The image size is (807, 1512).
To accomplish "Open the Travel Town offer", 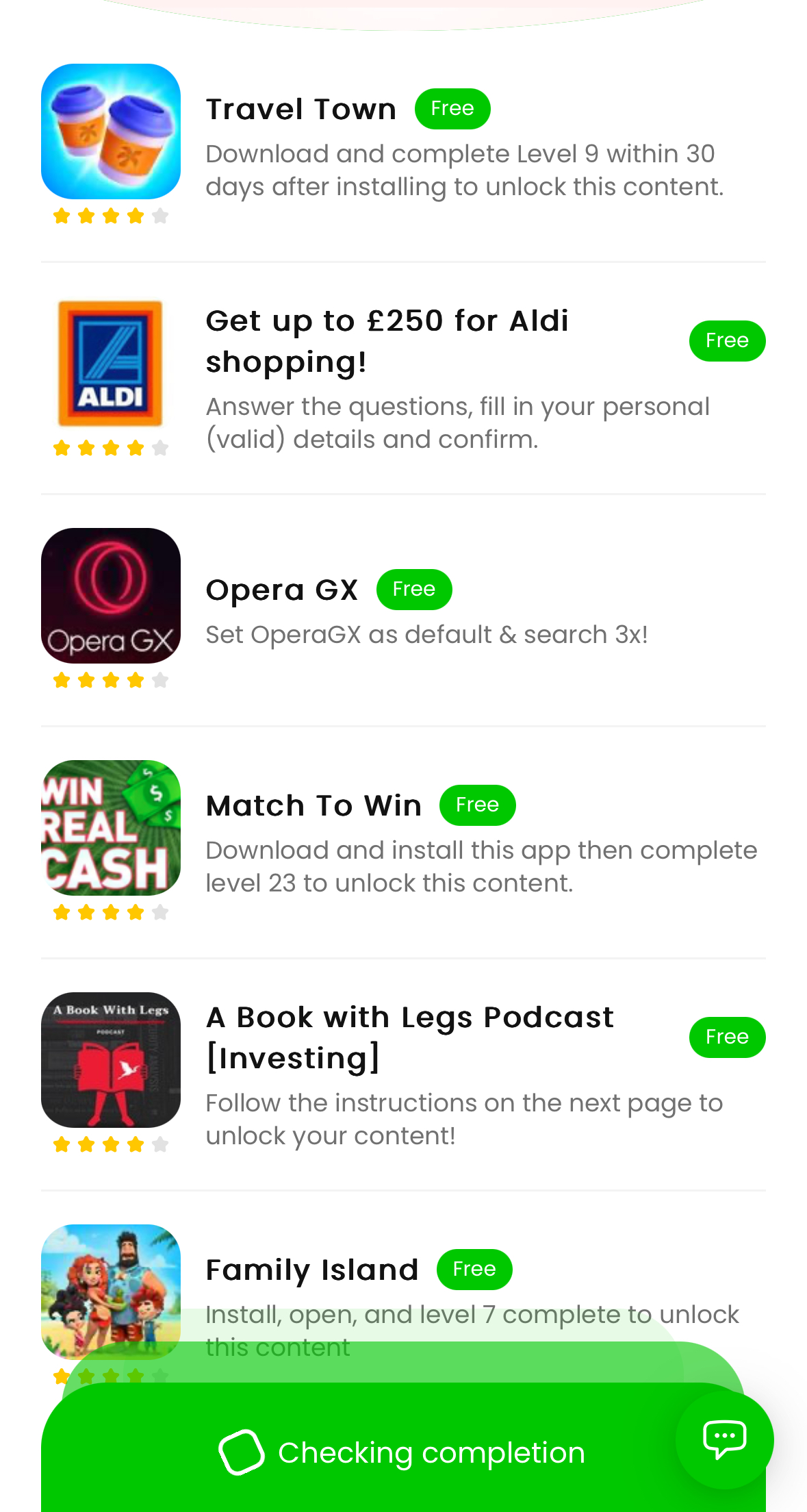I will [301, 110].
